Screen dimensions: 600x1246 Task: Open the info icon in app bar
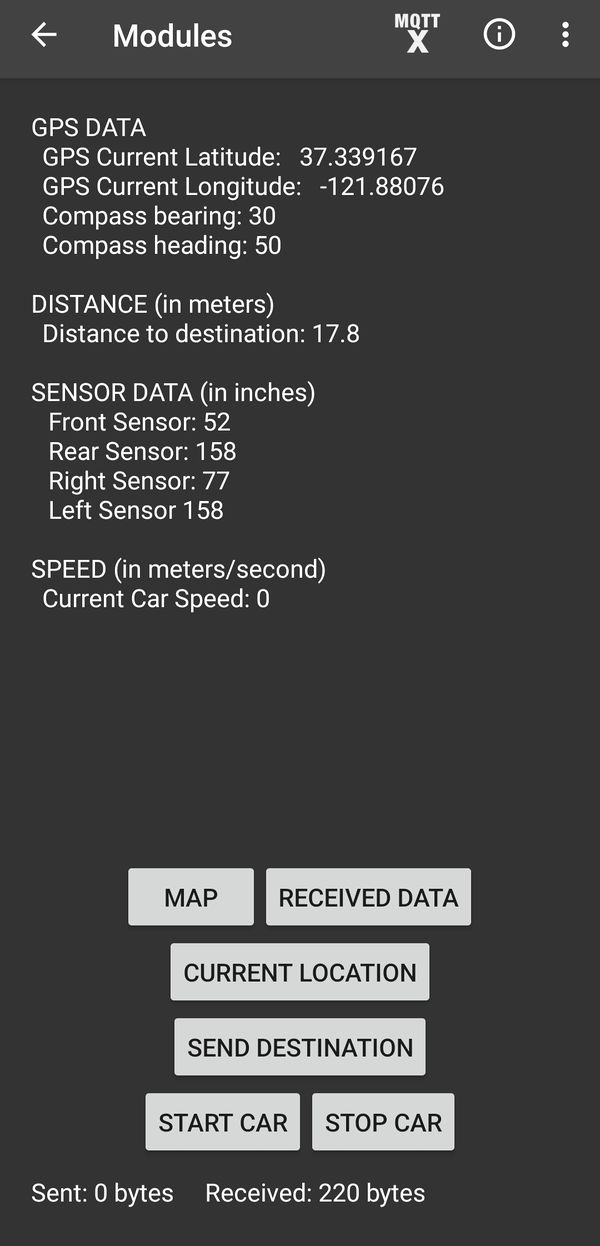(x=499, y=35)
